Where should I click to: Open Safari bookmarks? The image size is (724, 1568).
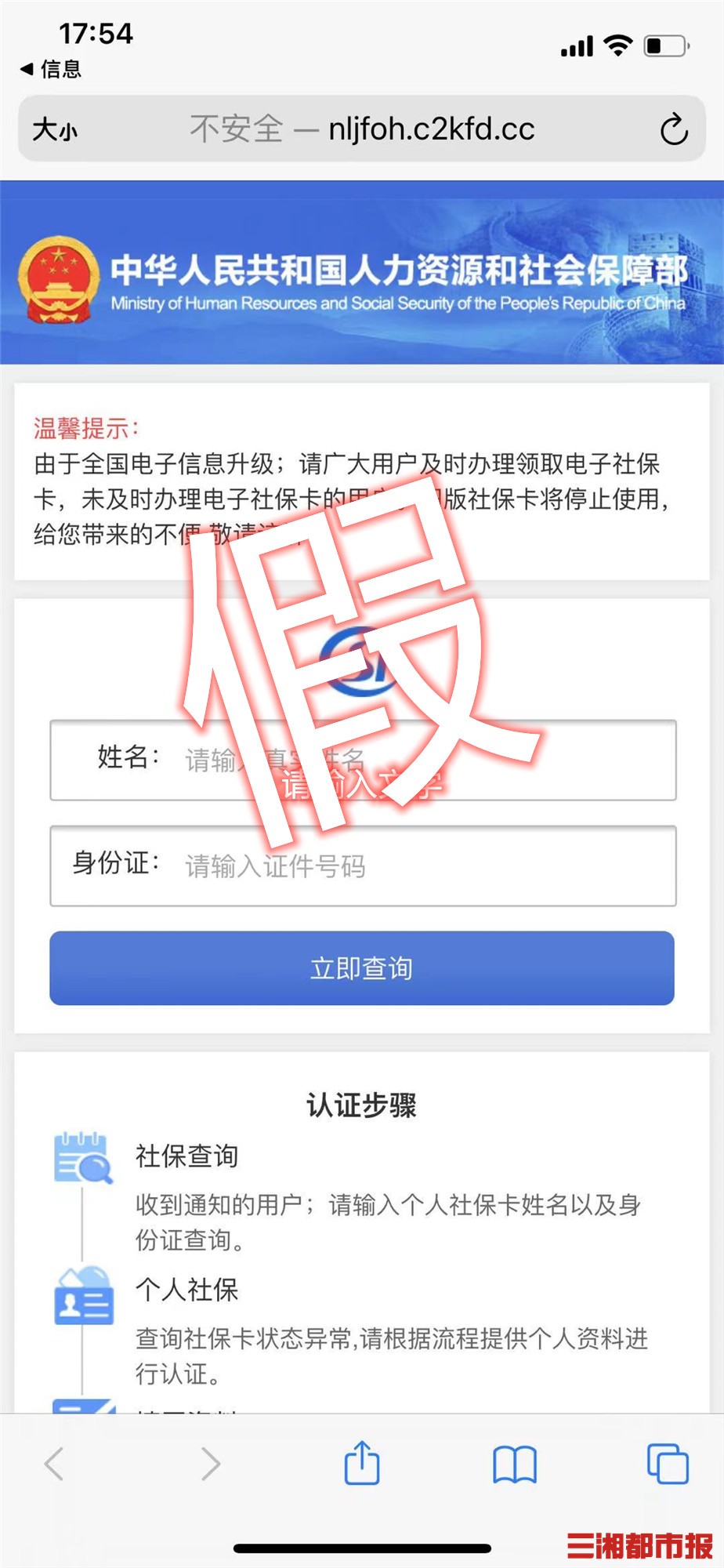coord(514,1464)
